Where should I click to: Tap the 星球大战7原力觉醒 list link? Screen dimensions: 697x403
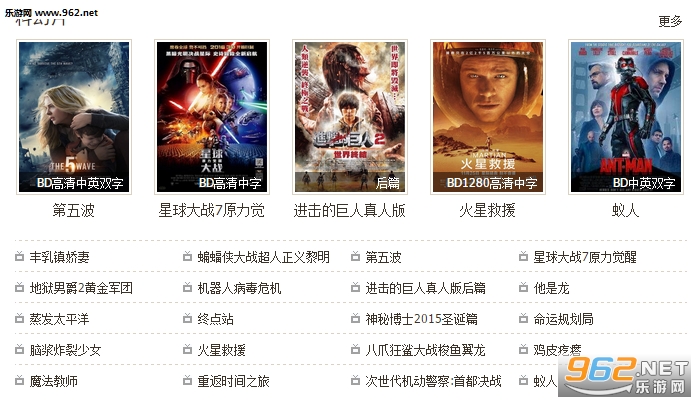click(584, 257)
